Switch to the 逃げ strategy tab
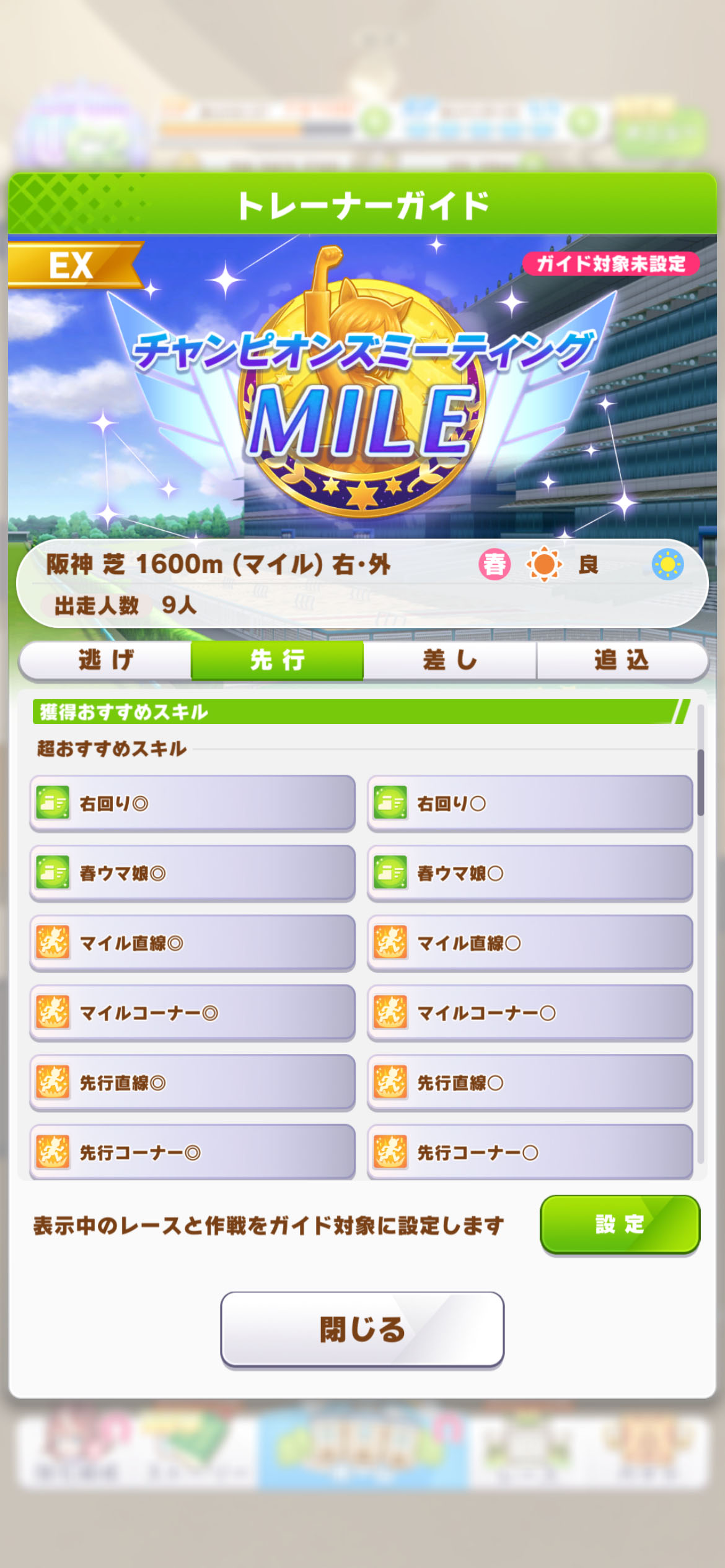 pyautogui.click(x=106, y=660)
